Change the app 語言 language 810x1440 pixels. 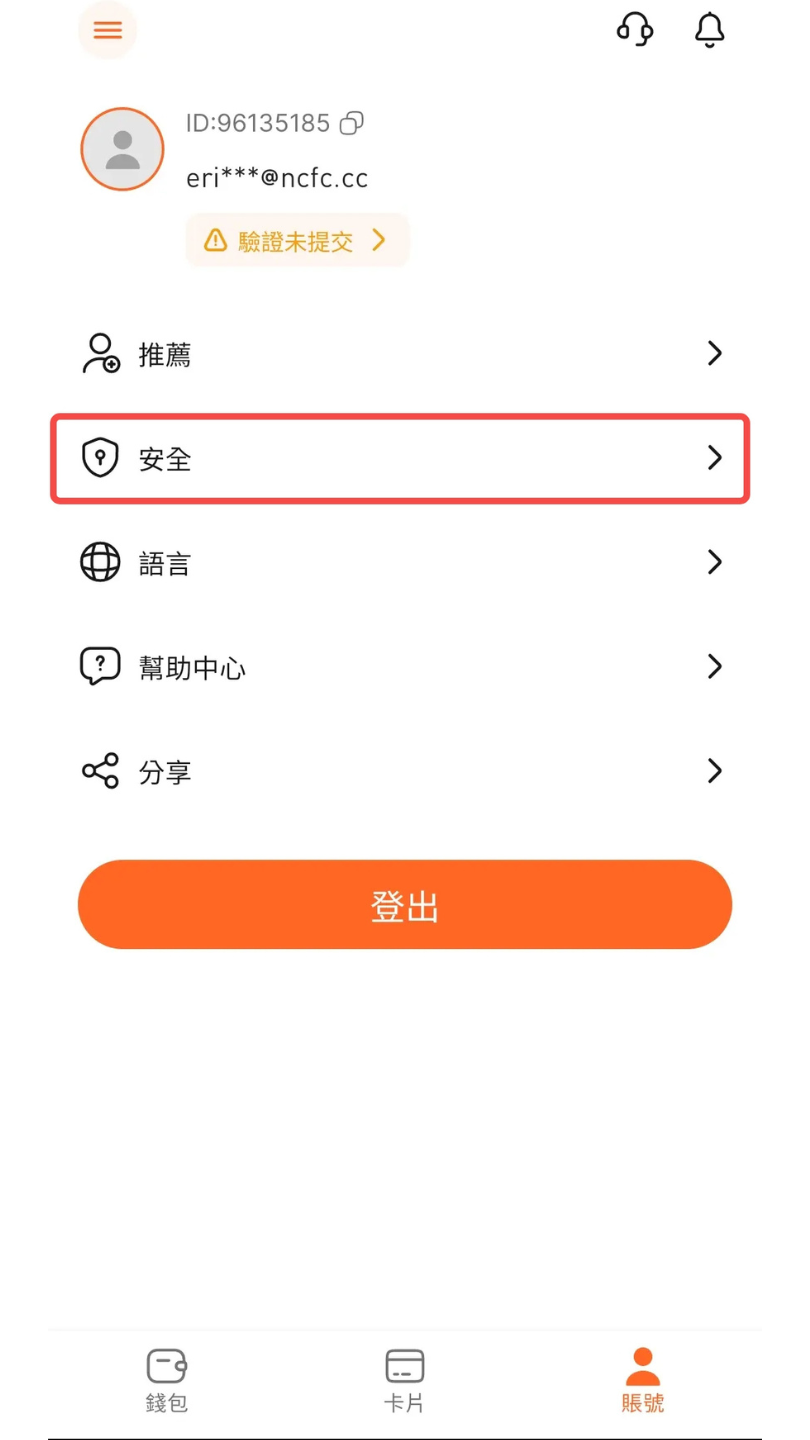click(400, 563)
